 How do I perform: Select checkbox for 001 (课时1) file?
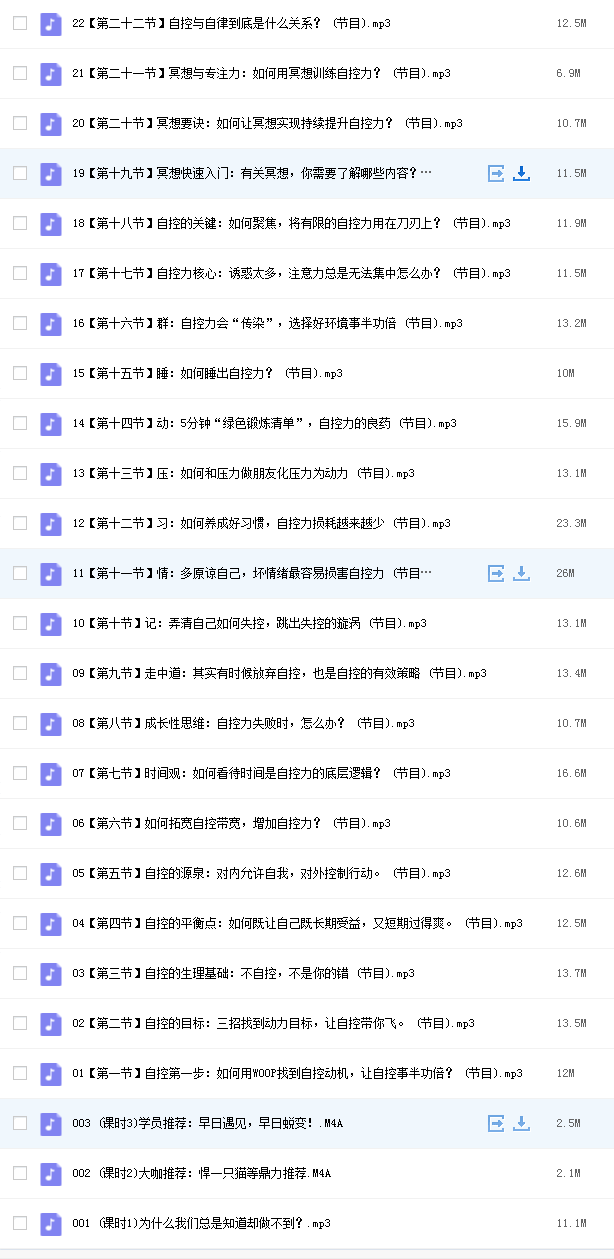[x=20, y=1223]
